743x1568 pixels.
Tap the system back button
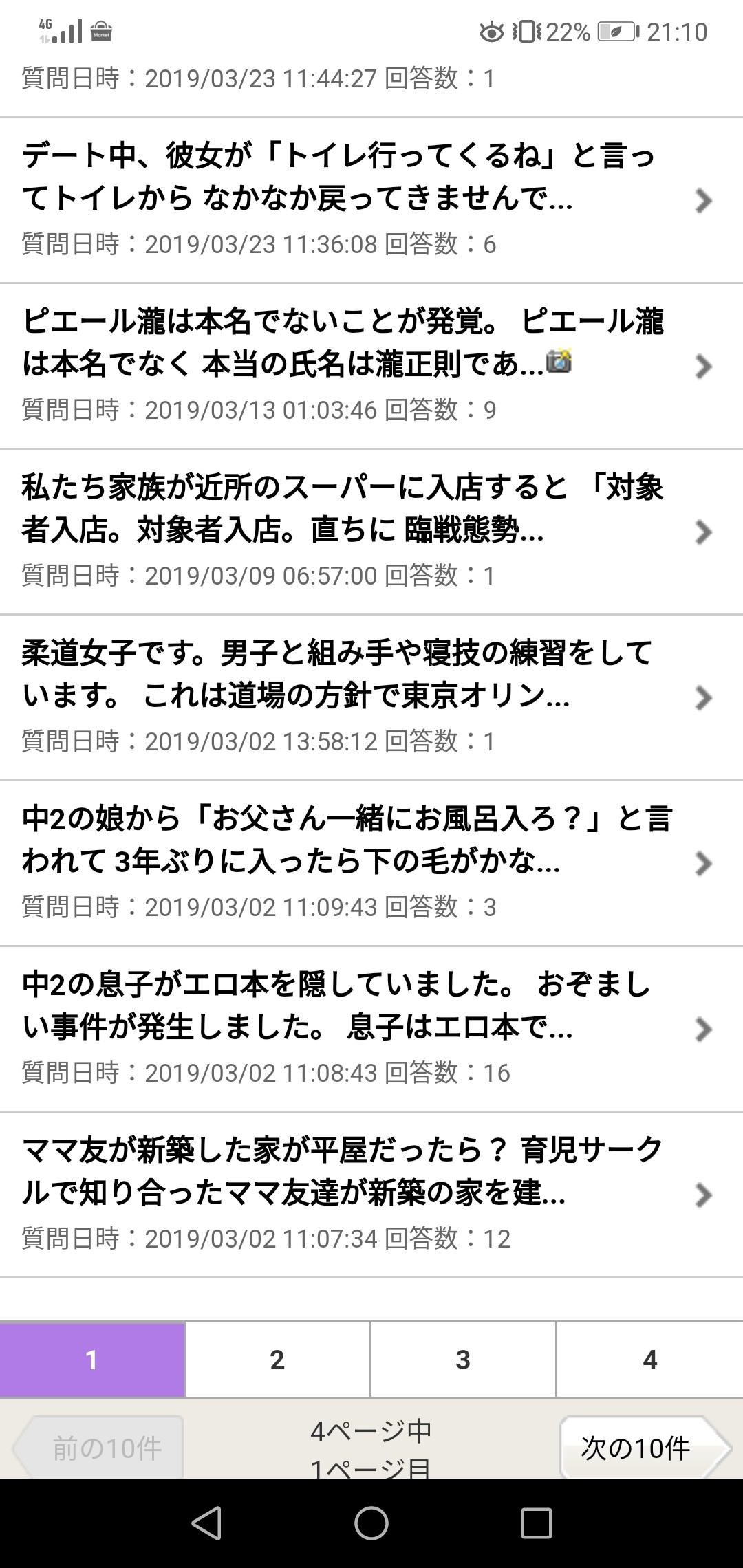click(206, 1523)
